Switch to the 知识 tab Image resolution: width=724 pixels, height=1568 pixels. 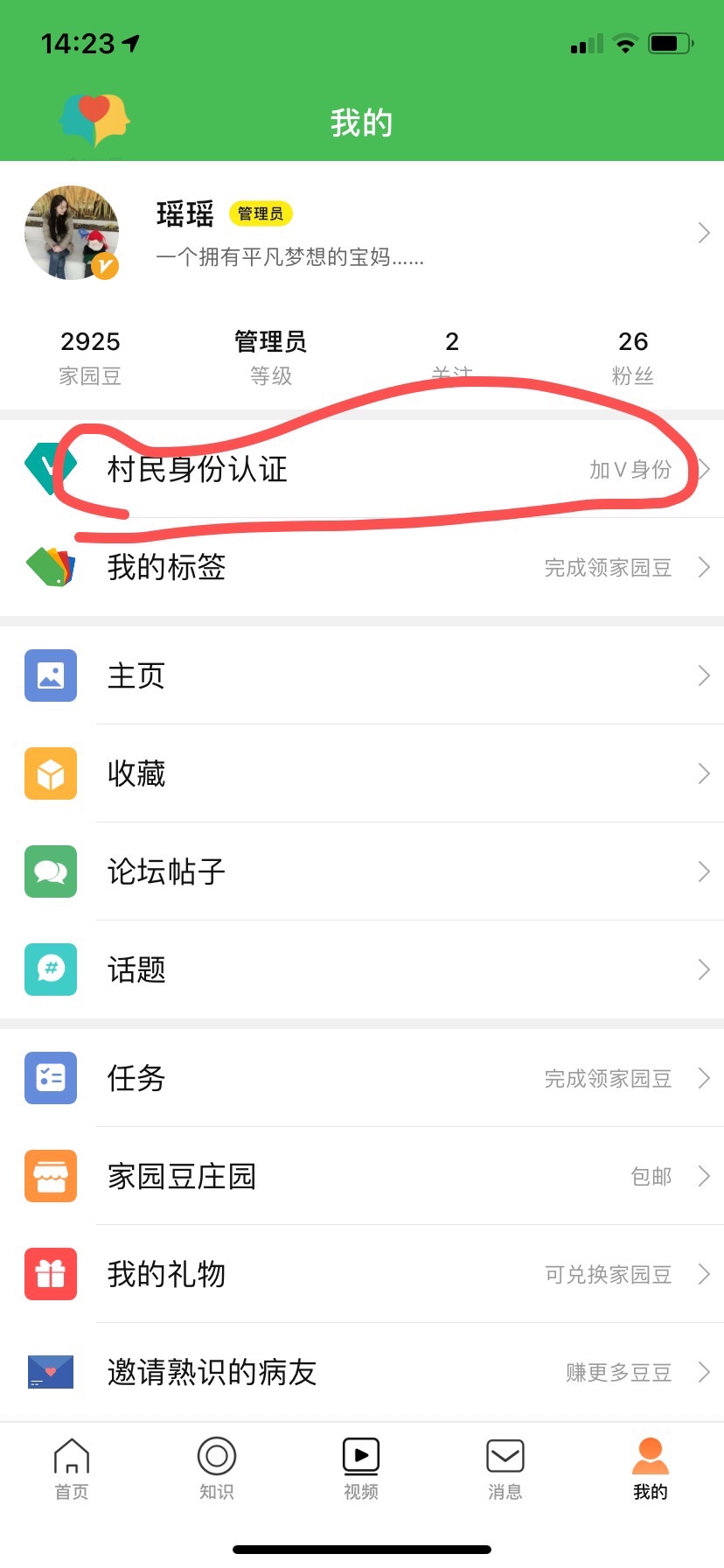[x=217, y=1468]
